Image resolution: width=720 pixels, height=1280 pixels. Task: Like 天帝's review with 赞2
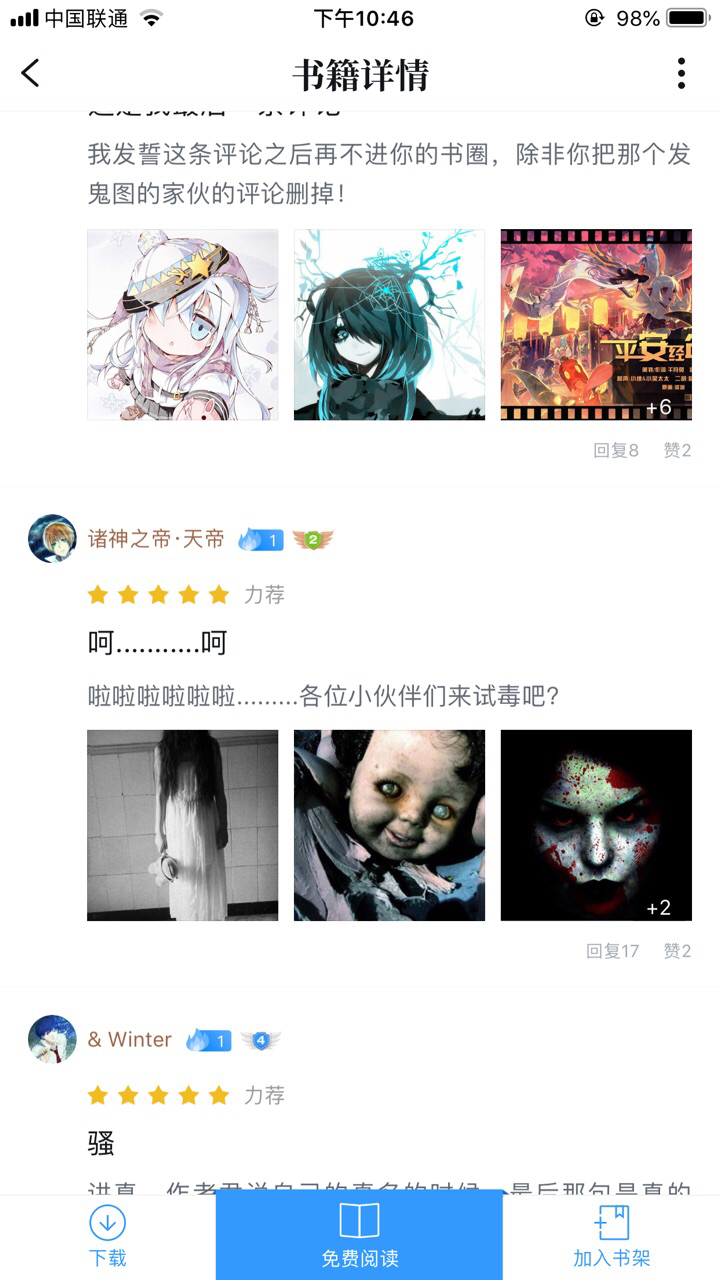(677, 951)
